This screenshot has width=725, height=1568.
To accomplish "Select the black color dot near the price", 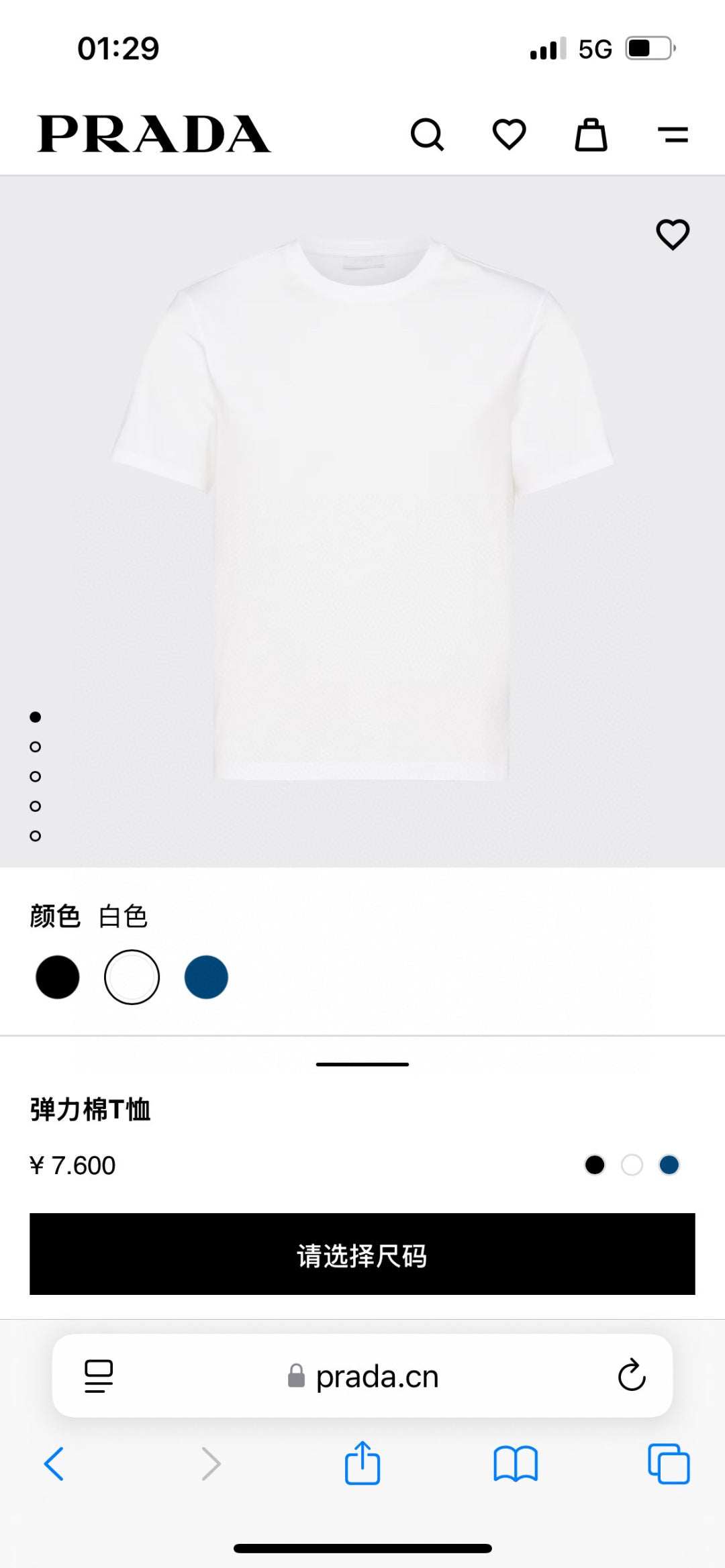I will [x=595, y=1165].
